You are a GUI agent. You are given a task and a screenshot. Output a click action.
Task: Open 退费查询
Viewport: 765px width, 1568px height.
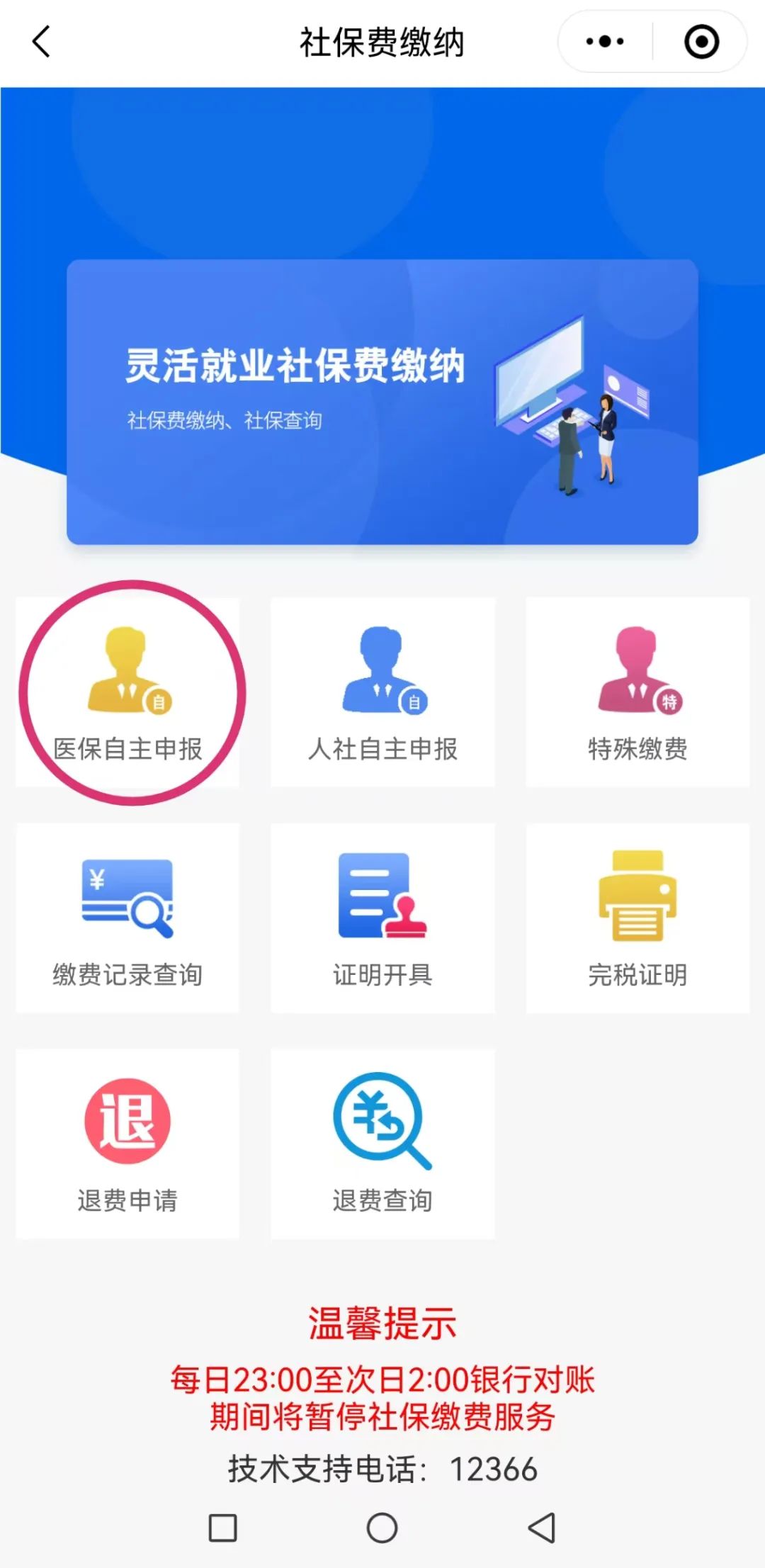point(382,1144)
